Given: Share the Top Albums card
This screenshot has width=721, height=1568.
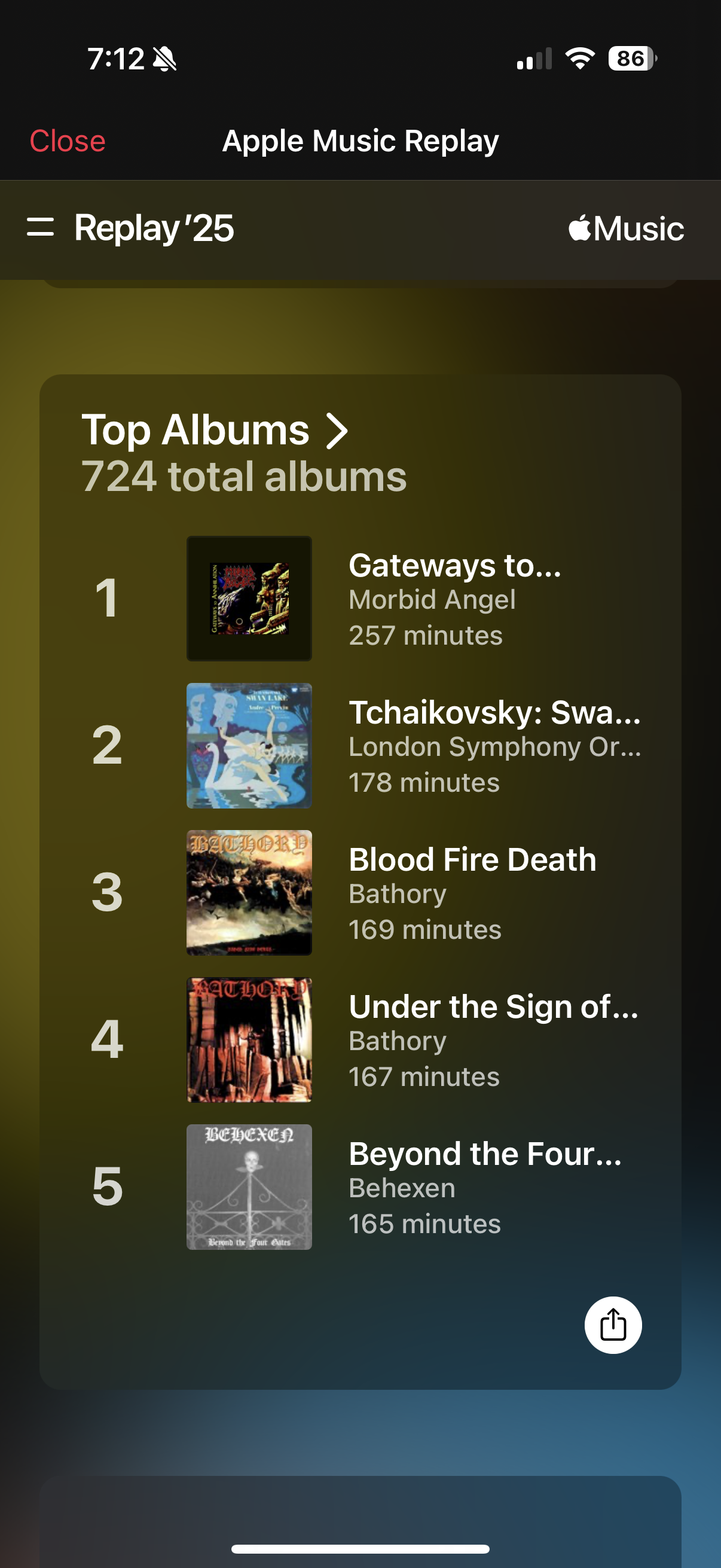Looking at the screenshot, I should [613, 1325].
